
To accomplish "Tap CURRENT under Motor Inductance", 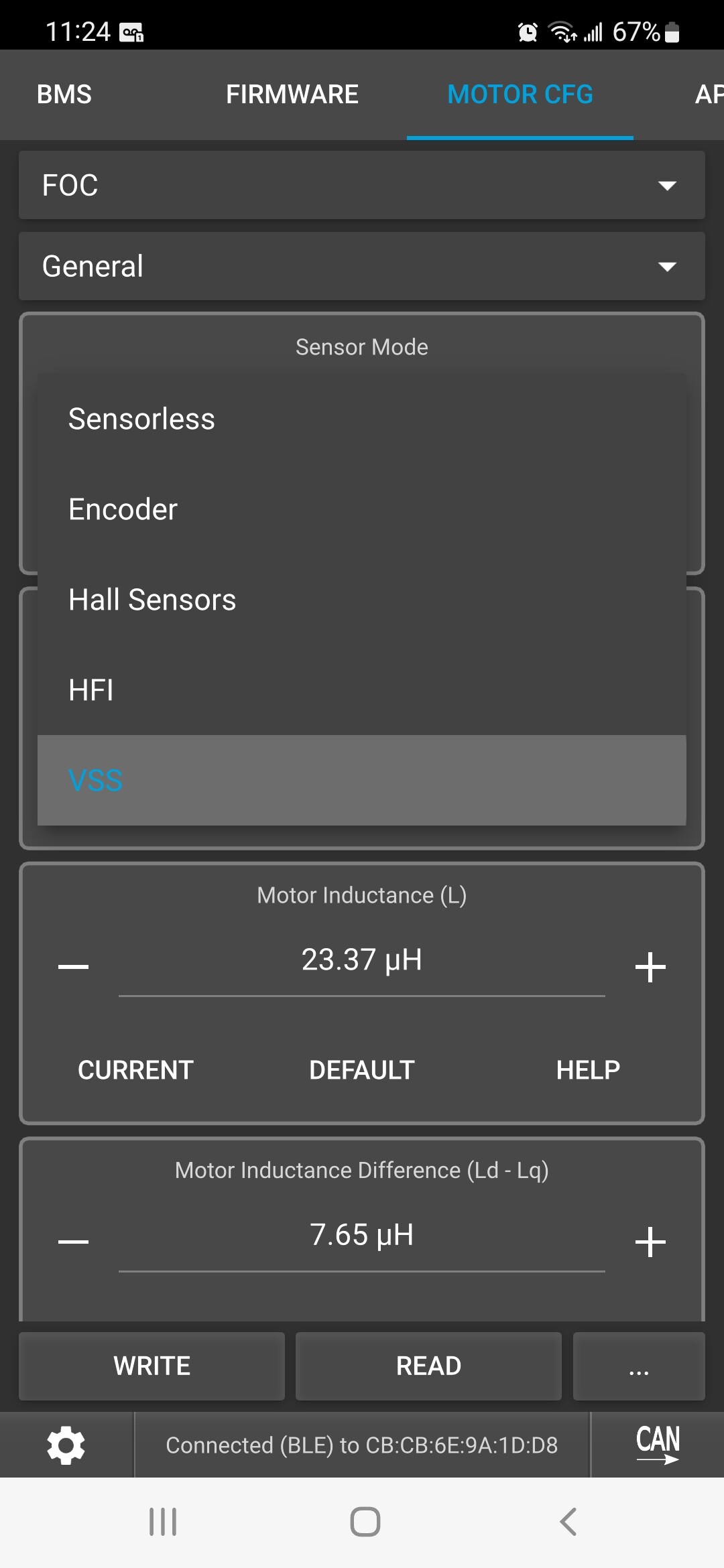I will 135,1070.
